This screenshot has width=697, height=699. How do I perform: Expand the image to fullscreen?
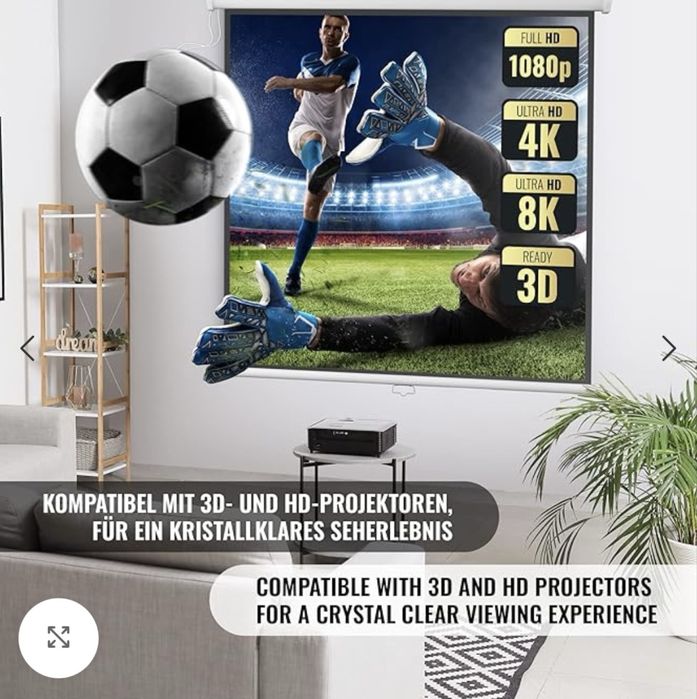point(58,638)
